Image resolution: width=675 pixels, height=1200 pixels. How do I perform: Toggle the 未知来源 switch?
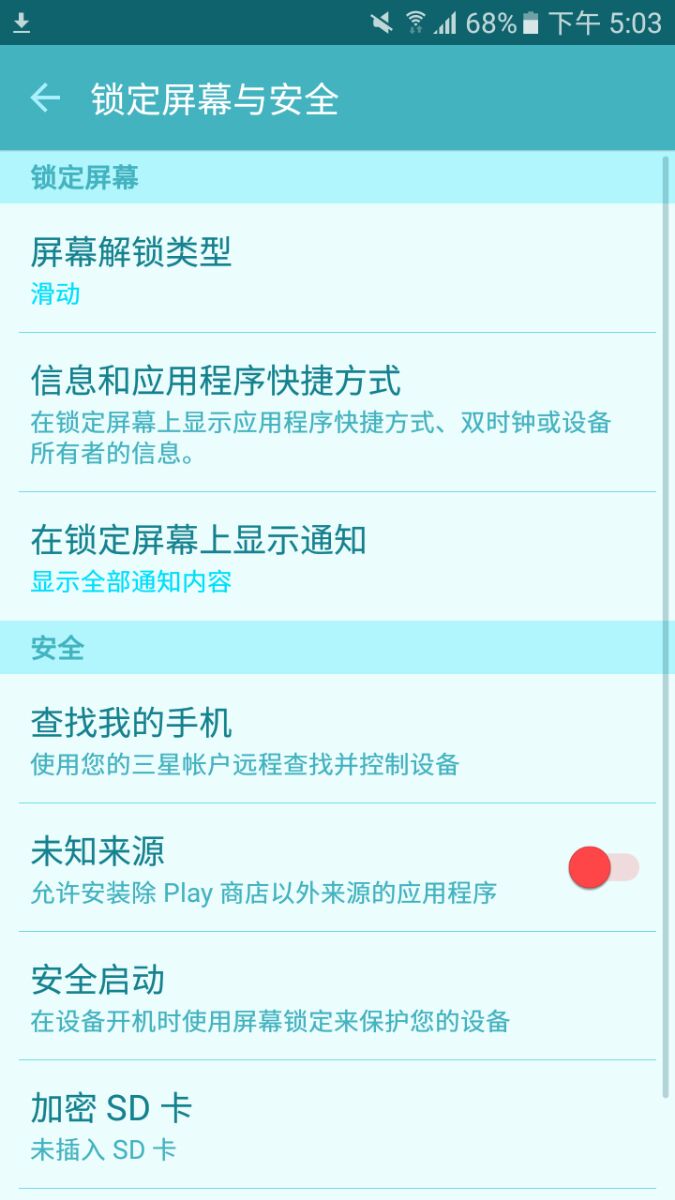tap(603, 867)
